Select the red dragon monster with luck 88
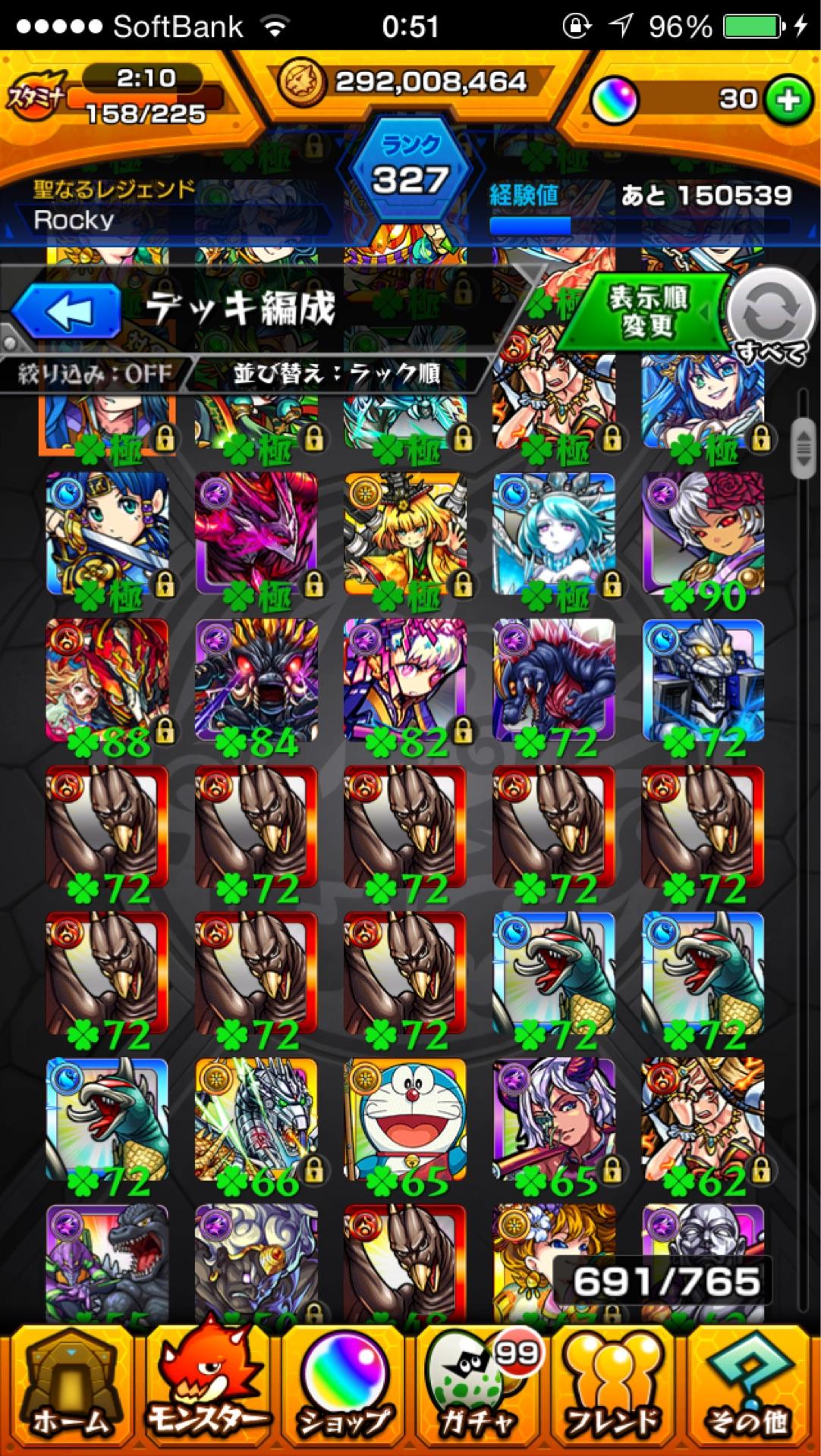 [x=107, y=681]
